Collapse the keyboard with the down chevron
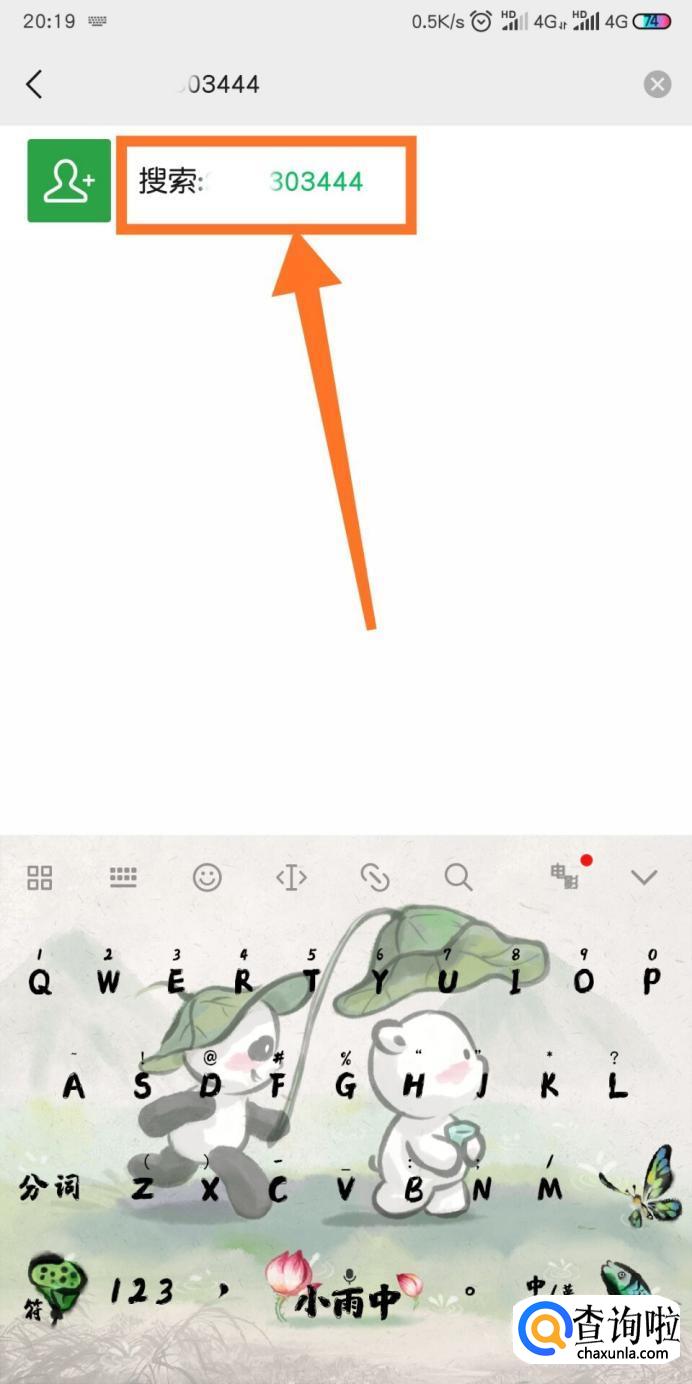Image resolution: width=692 pixels, height=1384 pixels. (644, 878)
